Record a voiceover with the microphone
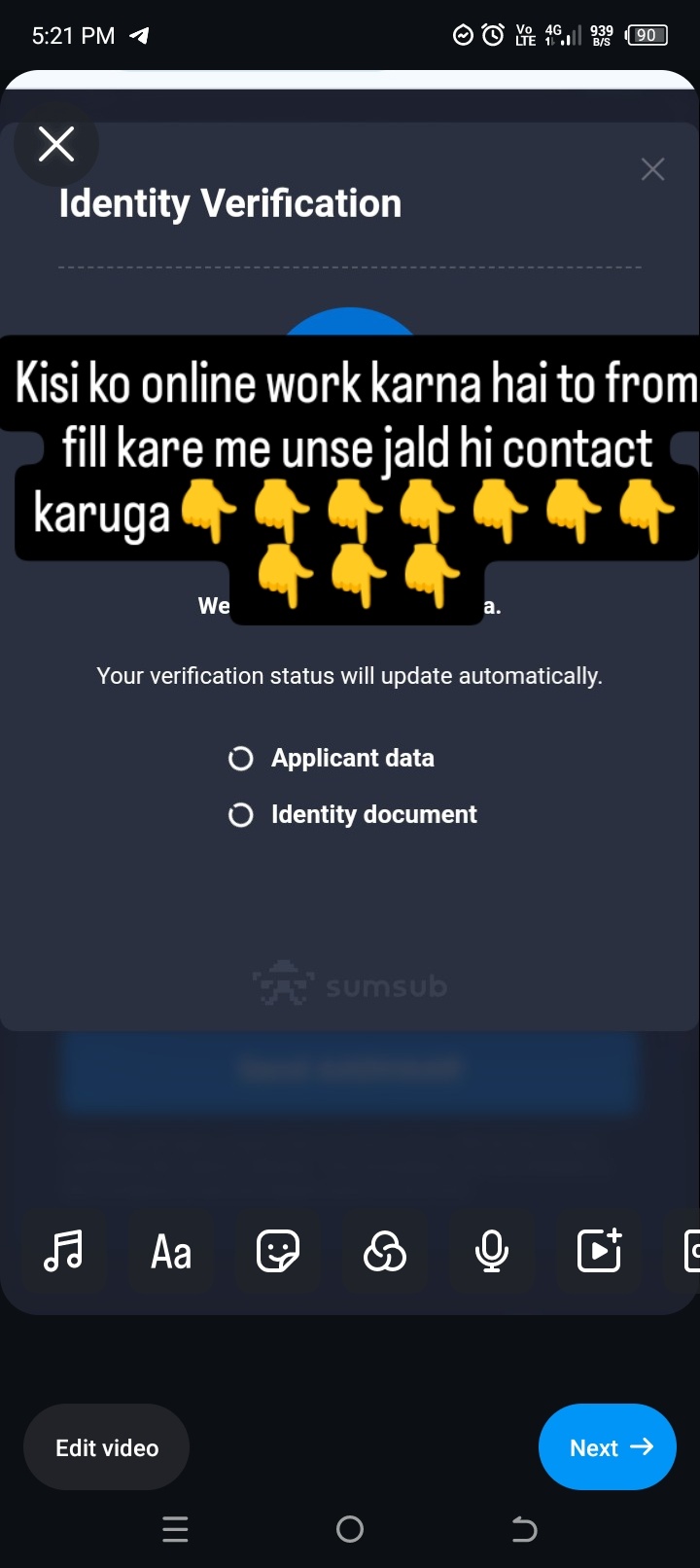 point(492,1251)
